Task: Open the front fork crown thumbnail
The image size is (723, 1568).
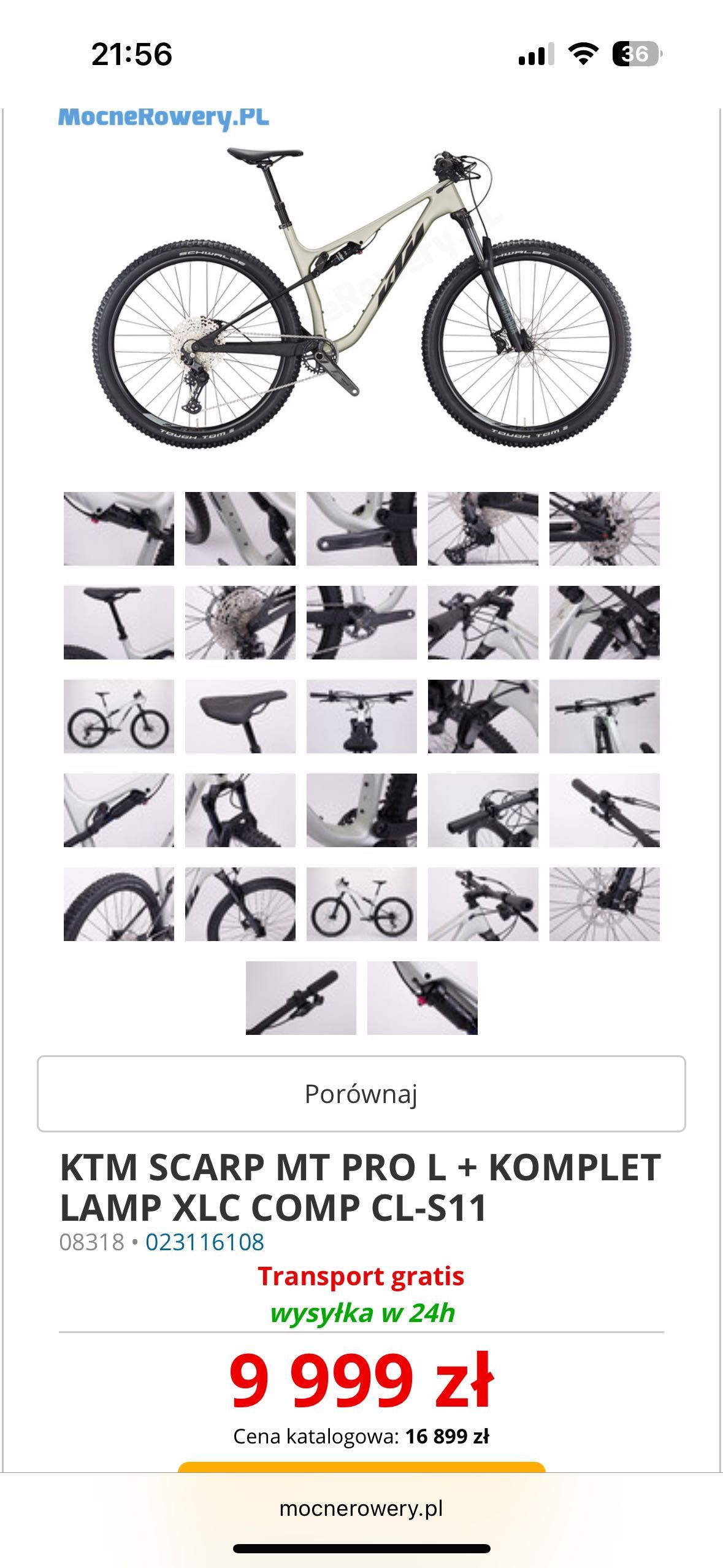Action: tap(240, 810)
